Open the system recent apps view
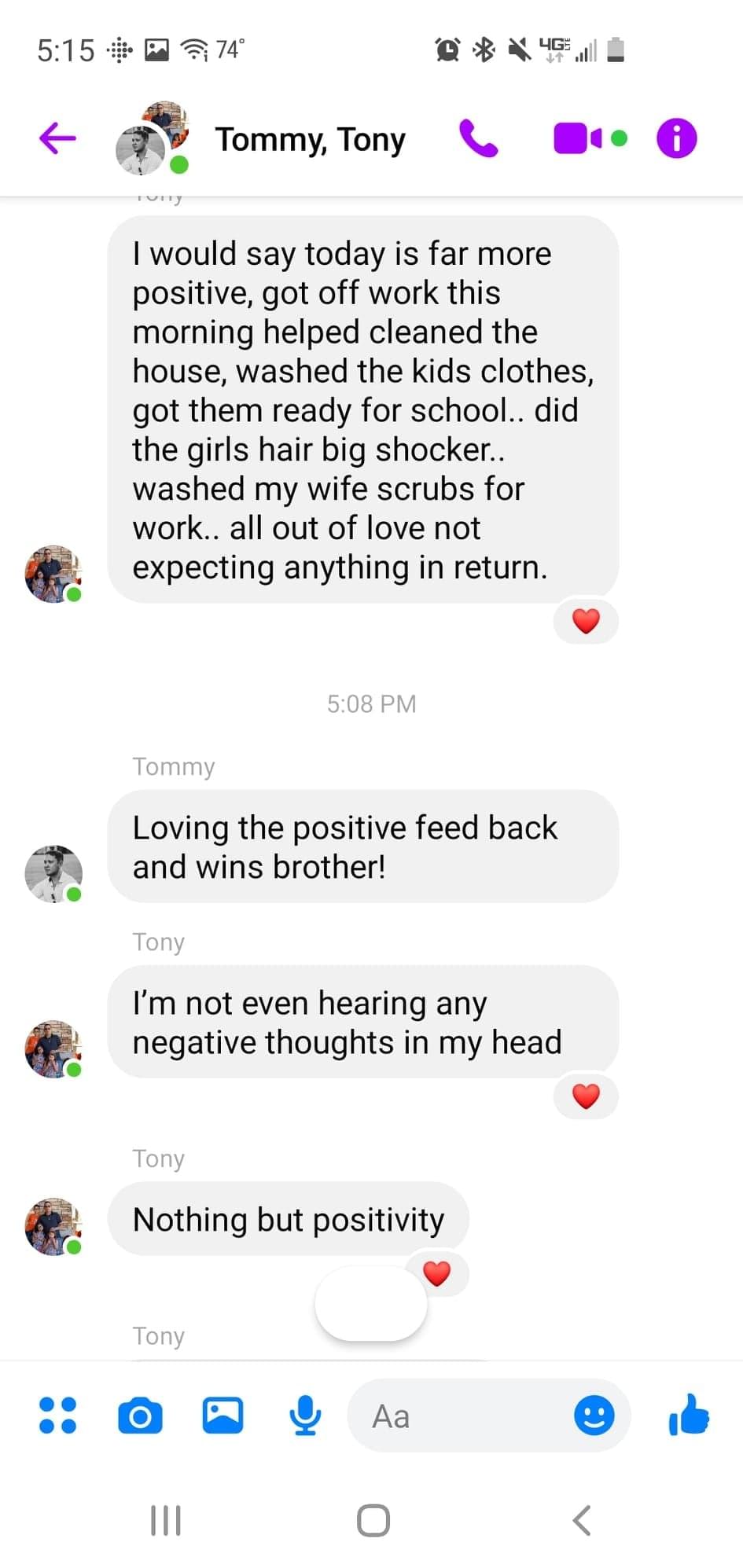743x1568 pixels. pos(166,1520)
